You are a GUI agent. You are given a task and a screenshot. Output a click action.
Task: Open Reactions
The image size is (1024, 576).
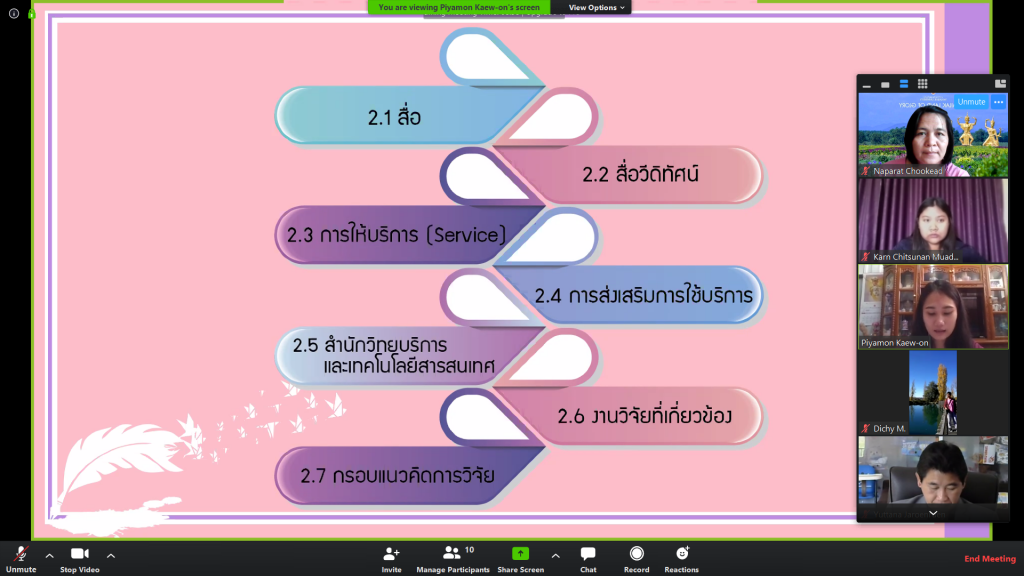(682, 556)
